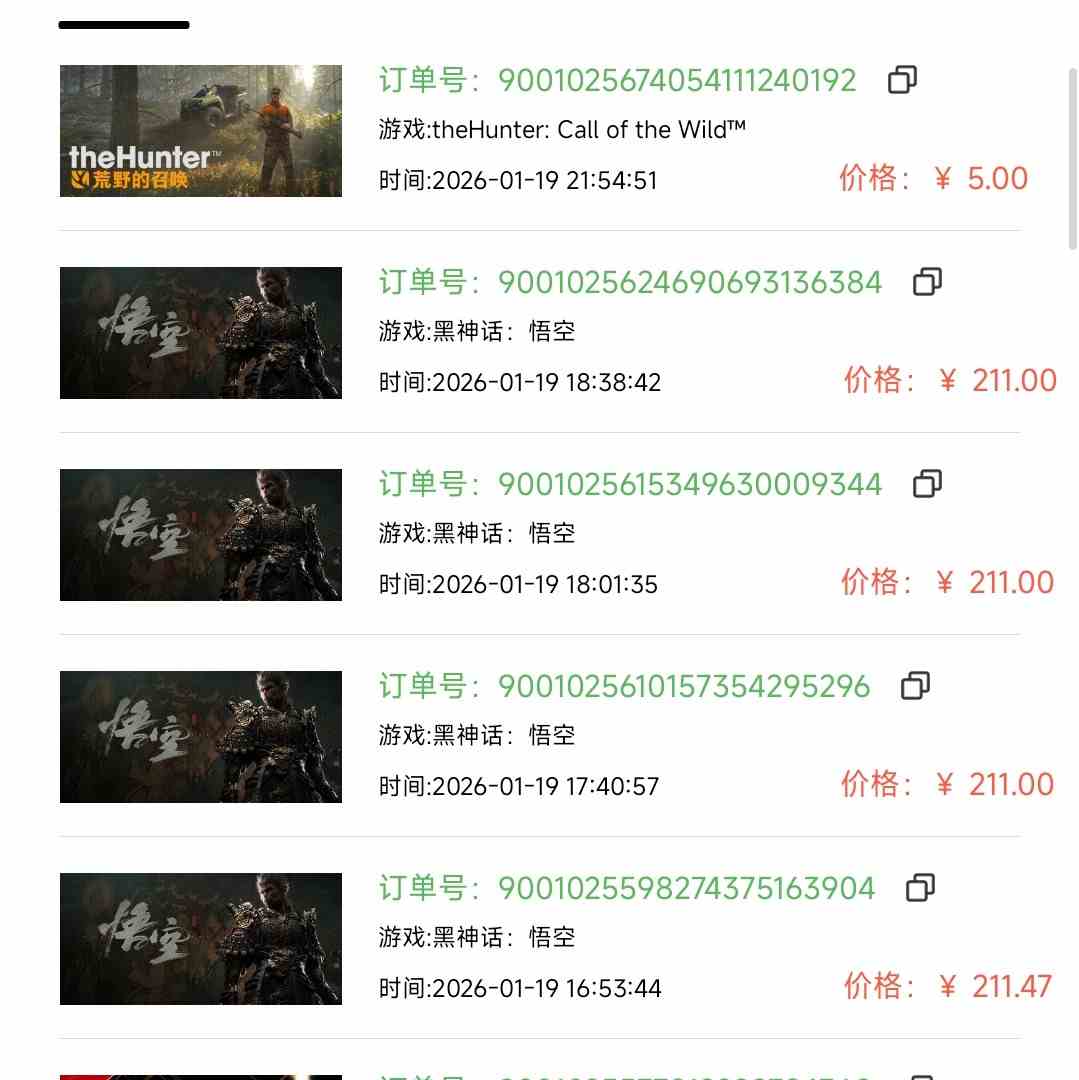This screenshot has width=1079, height=1080.
Task: Open the 18:38:42 黑神话：悟空 order image
Action: tap(201, 333)
